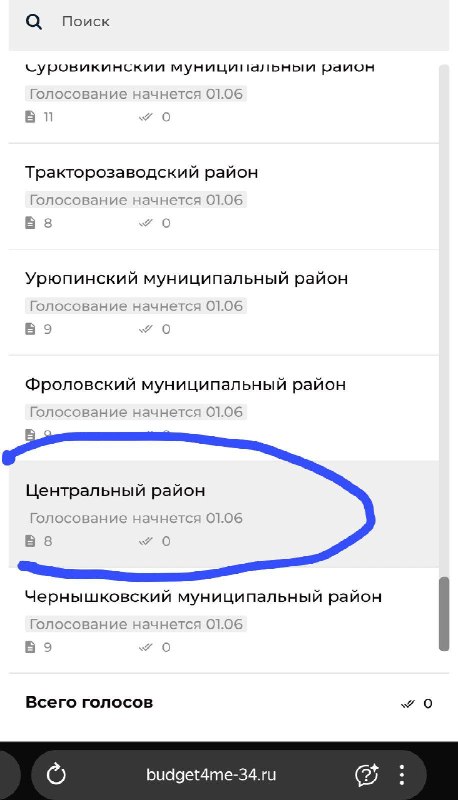This screenshot has width=458, height=800.
Task: Tap the budget4me-34.ru address bar
Action: (x=211, y=775)
